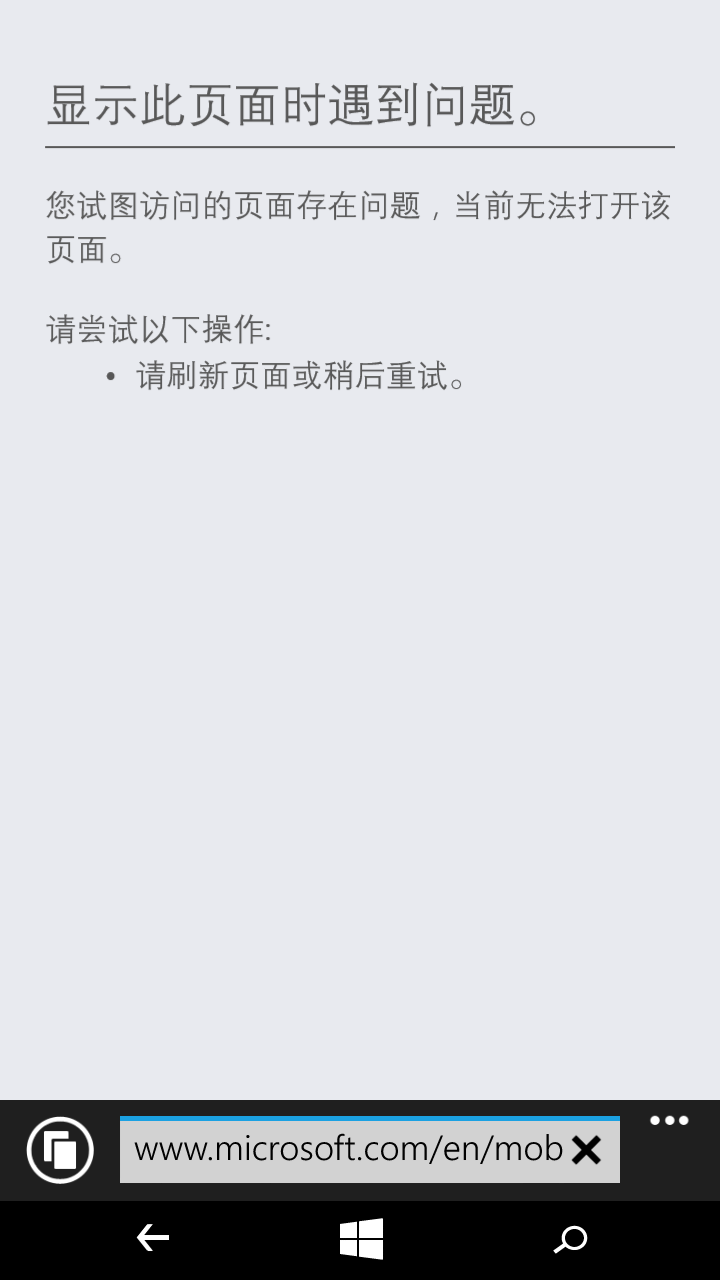The height and width of the screenshot is (1280, 720).
Task: Return to Start via the Windows button
Action: [361, 1239]
